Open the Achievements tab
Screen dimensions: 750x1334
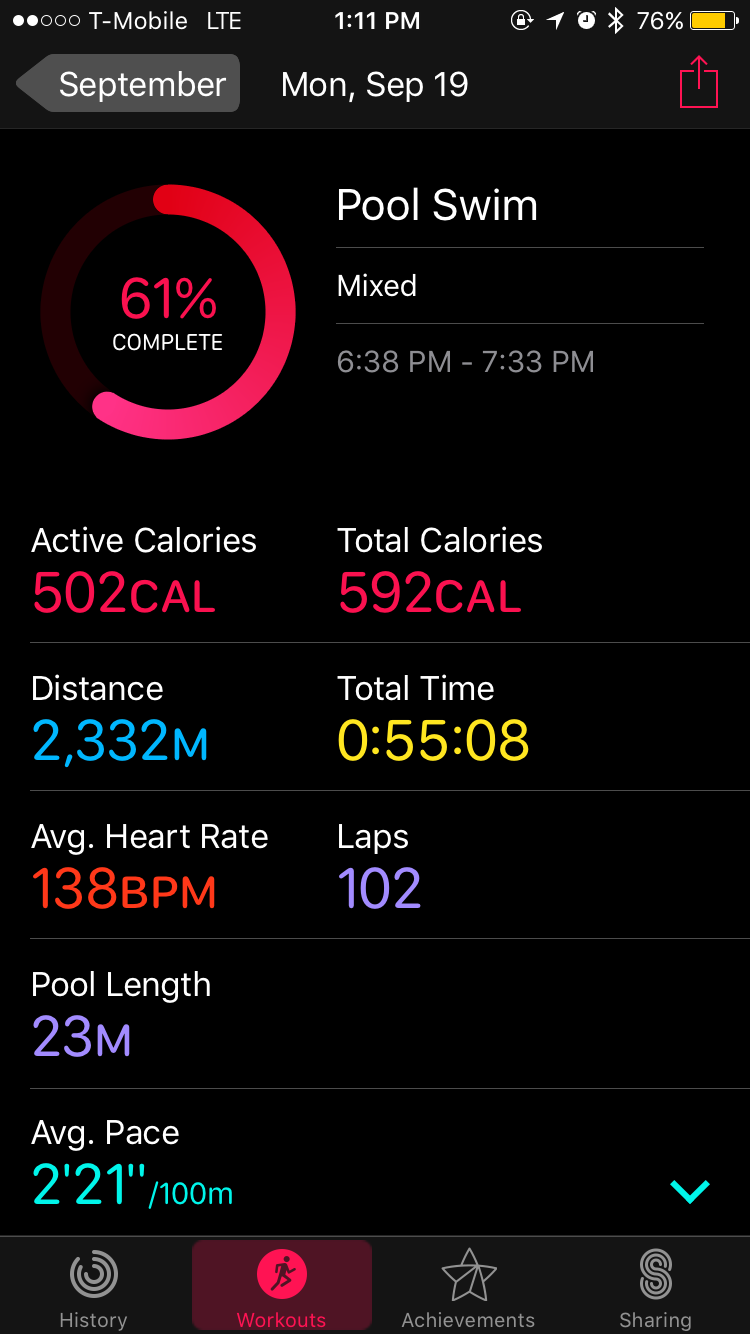point(468,1288)
